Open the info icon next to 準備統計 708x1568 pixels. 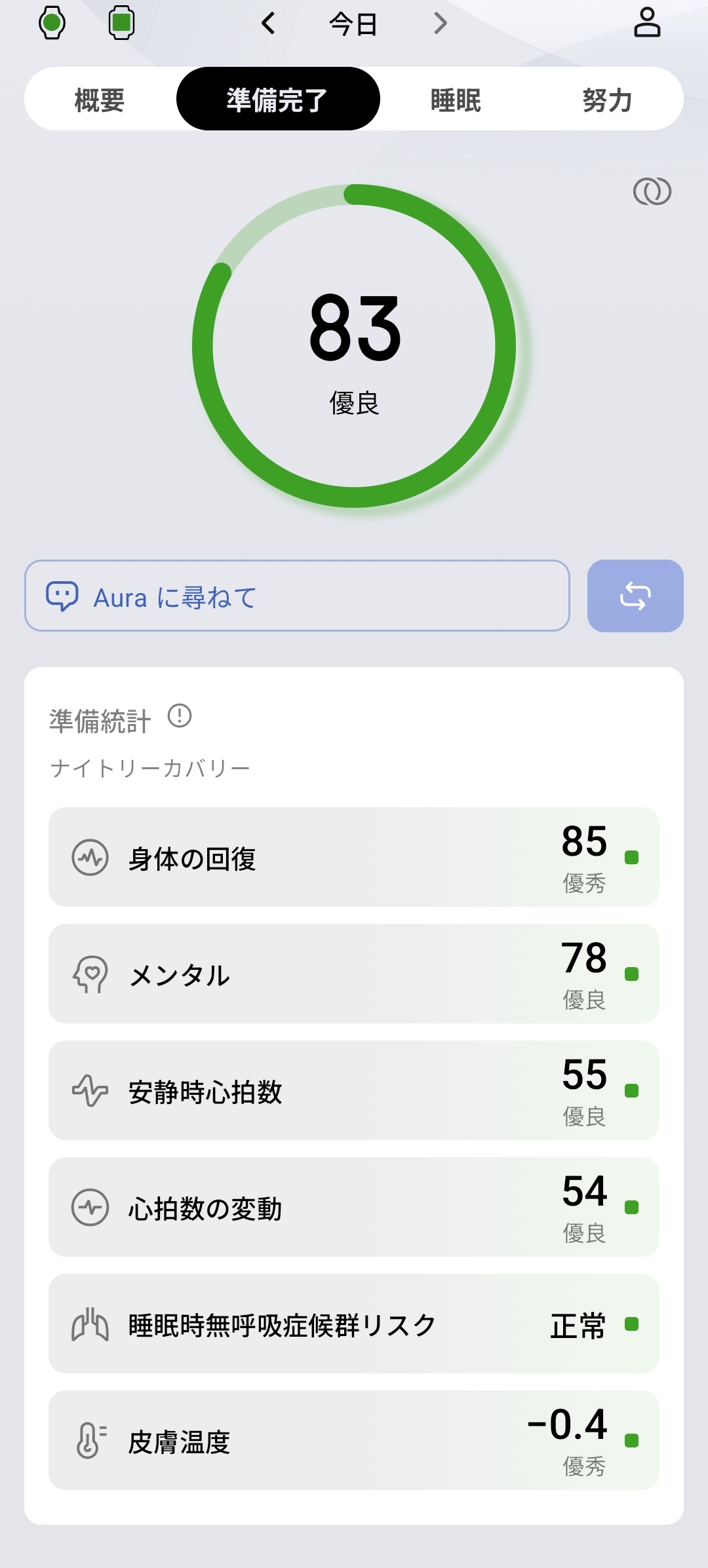tap(180, 716)
